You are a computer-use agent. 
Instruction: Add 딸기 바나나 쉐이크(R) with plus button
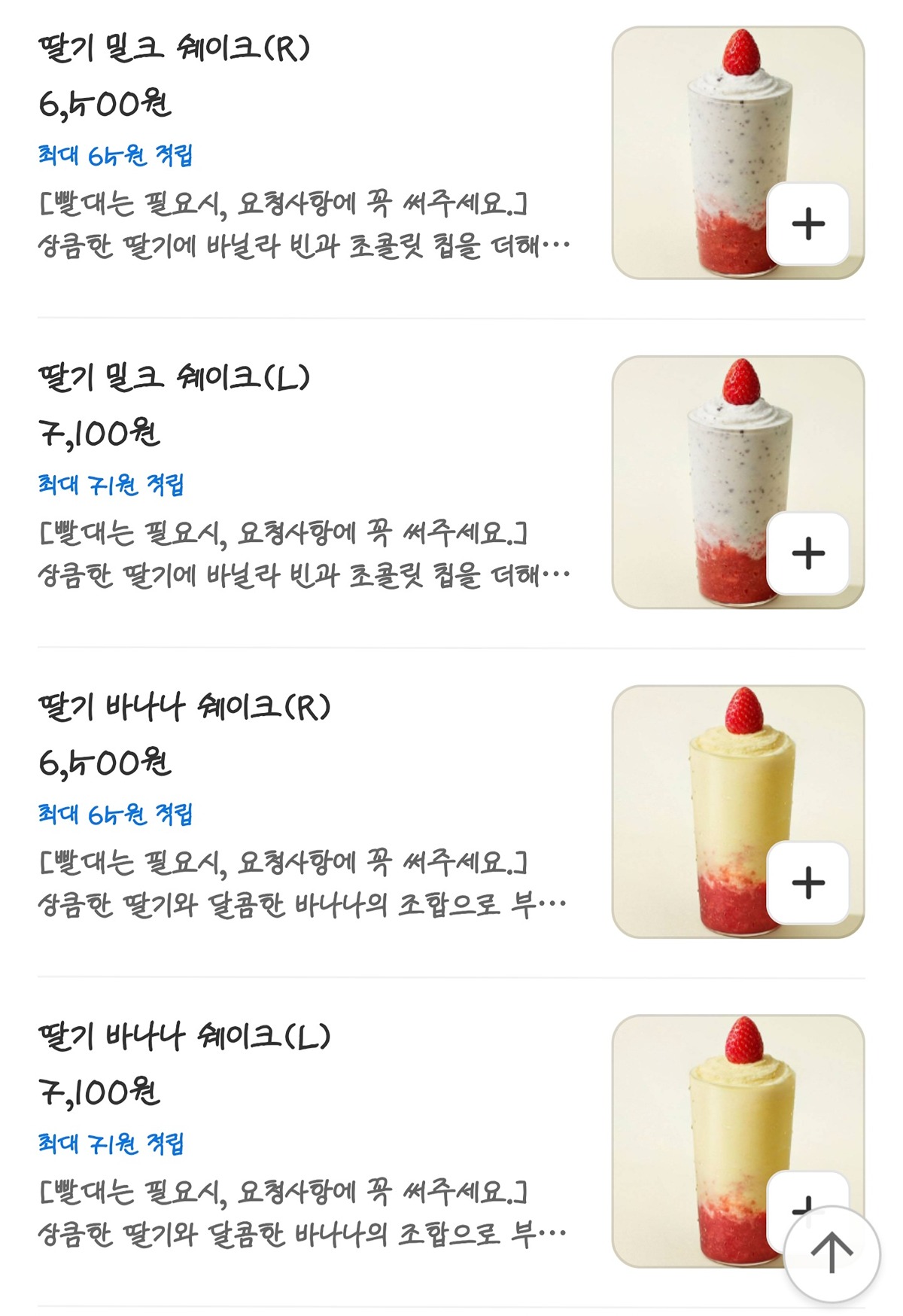(808, 882)
